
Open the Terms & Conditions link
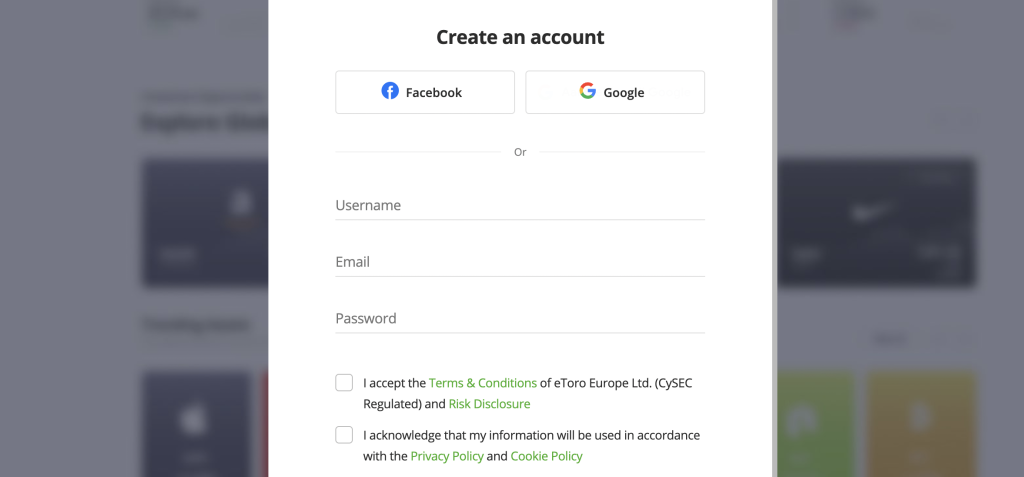483,383
